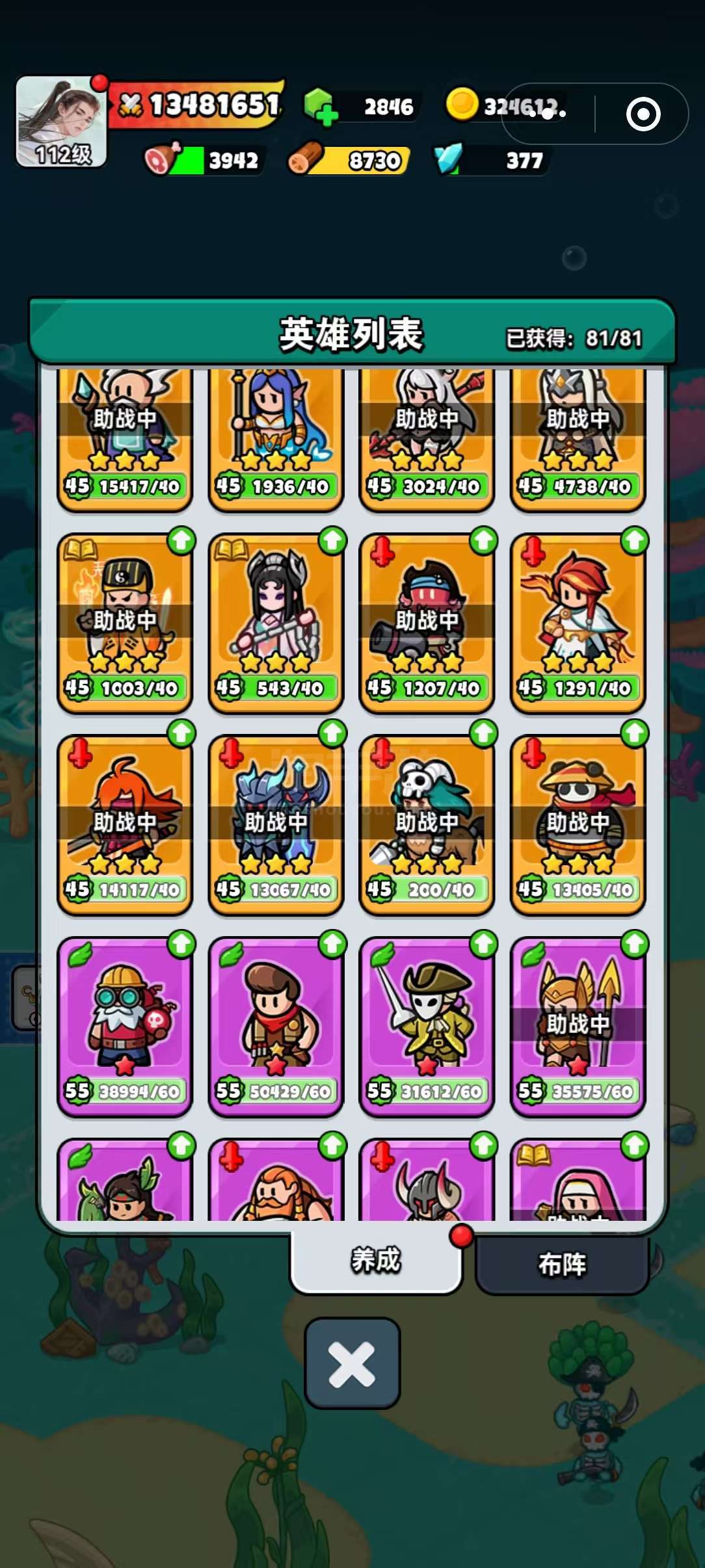This screenshot has height=1568, width=705.
Task: Open the mini-program circle close button
Action: click(643, 114)
